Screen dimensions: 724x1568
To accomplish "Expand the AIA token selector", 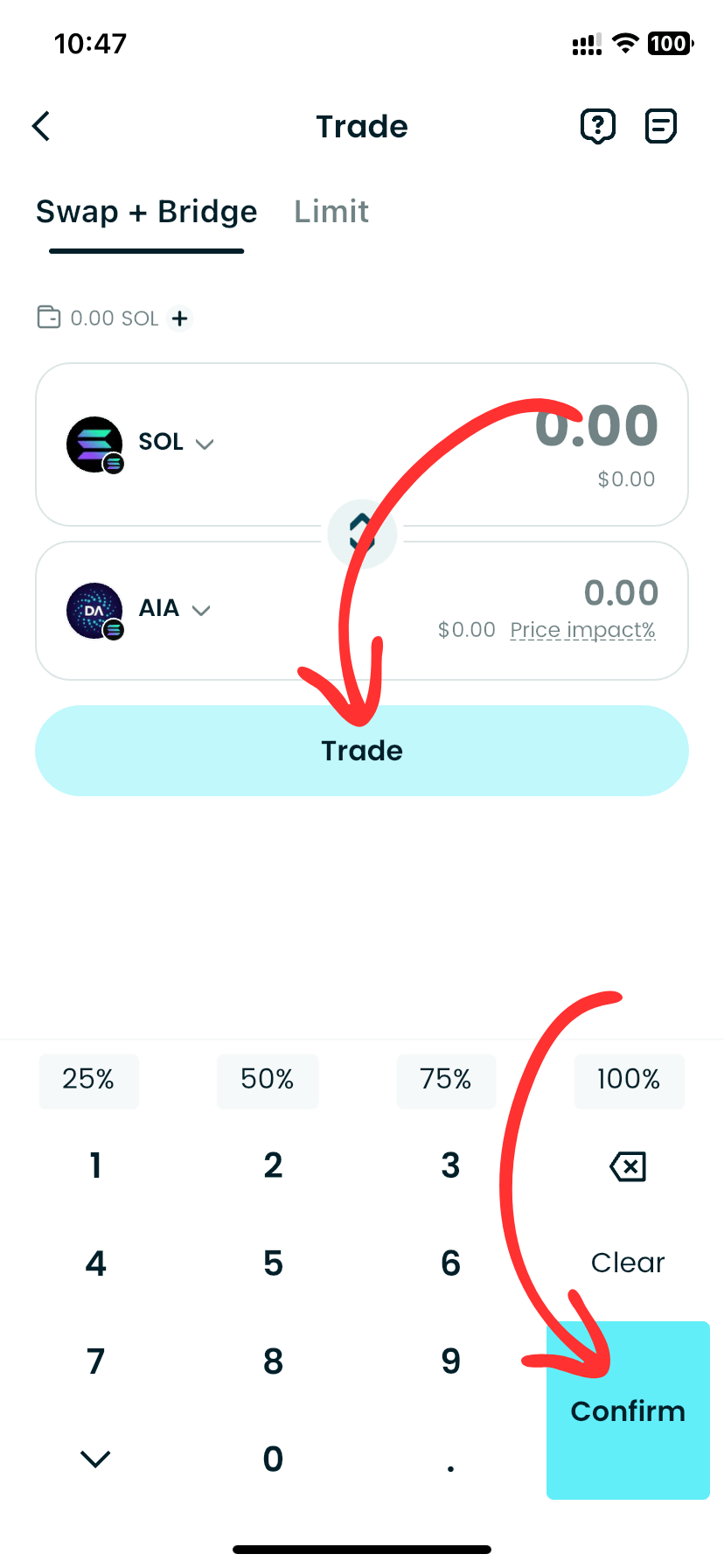I will click(x=173, y=609).
